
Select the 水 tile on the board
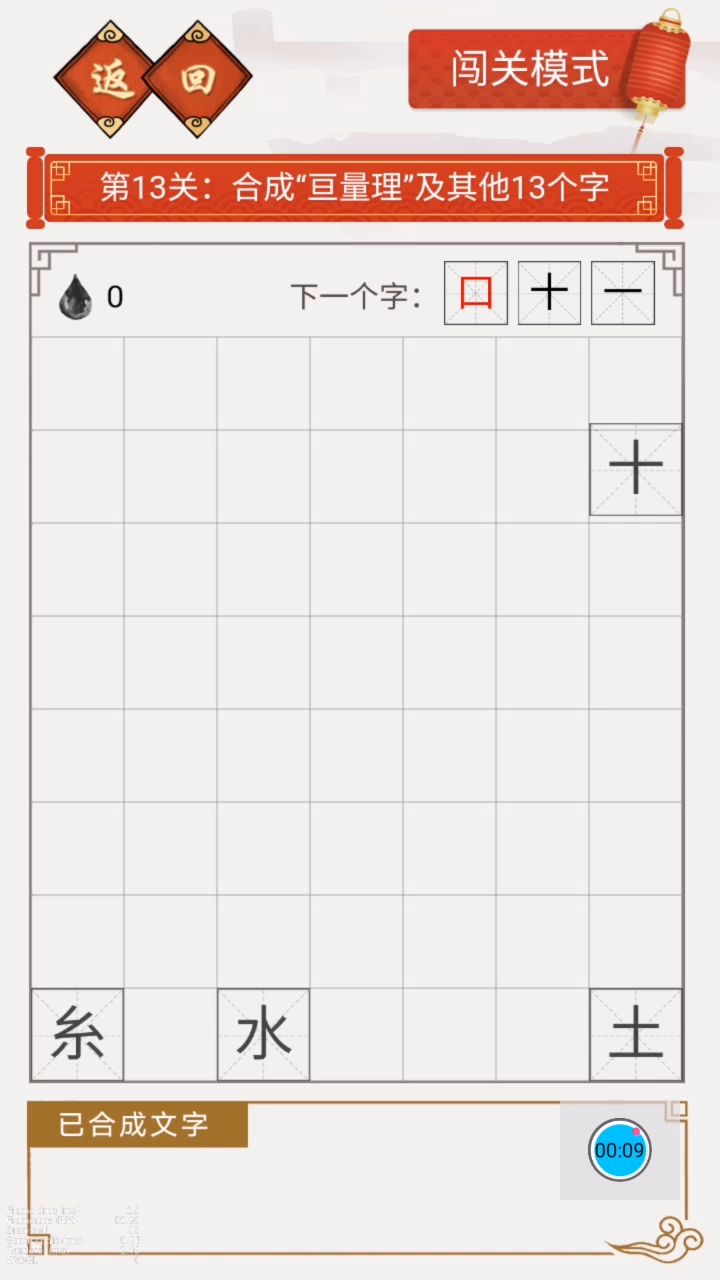tap(263, 1035)
